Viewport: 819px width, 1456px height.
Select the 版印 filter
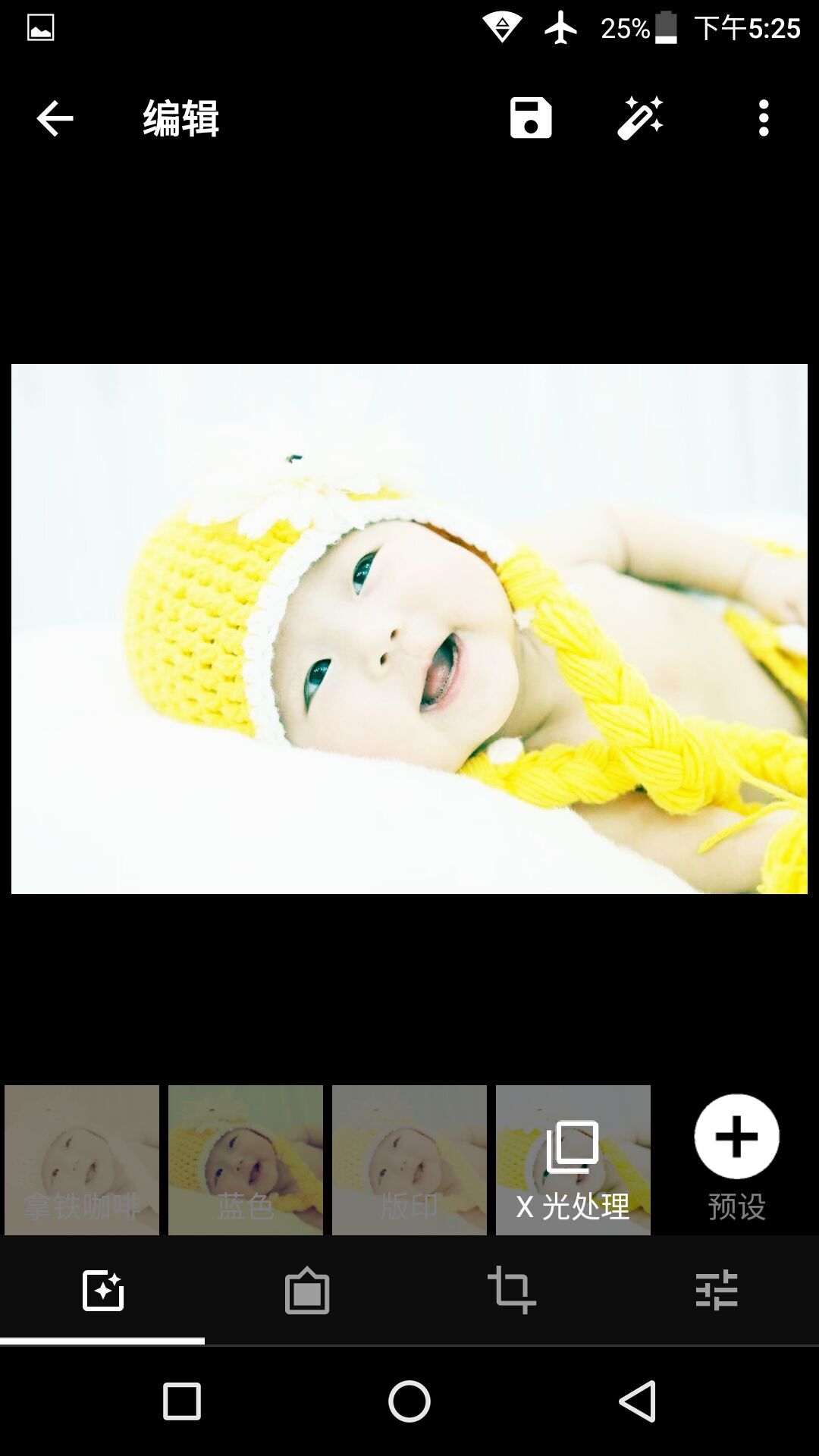click(x=409, y=1159)
